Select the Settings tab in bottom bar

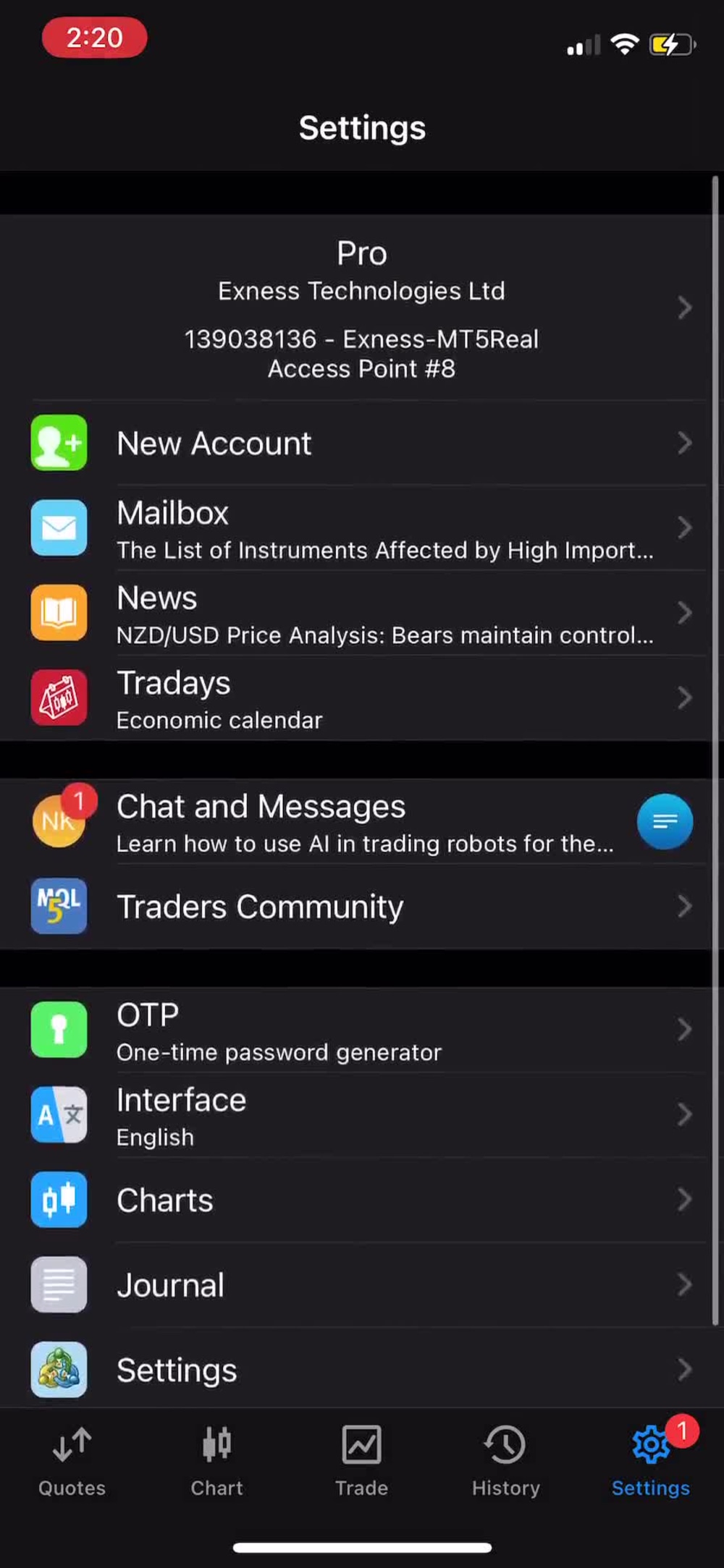pyautogui.click(x=651, y=1461)
